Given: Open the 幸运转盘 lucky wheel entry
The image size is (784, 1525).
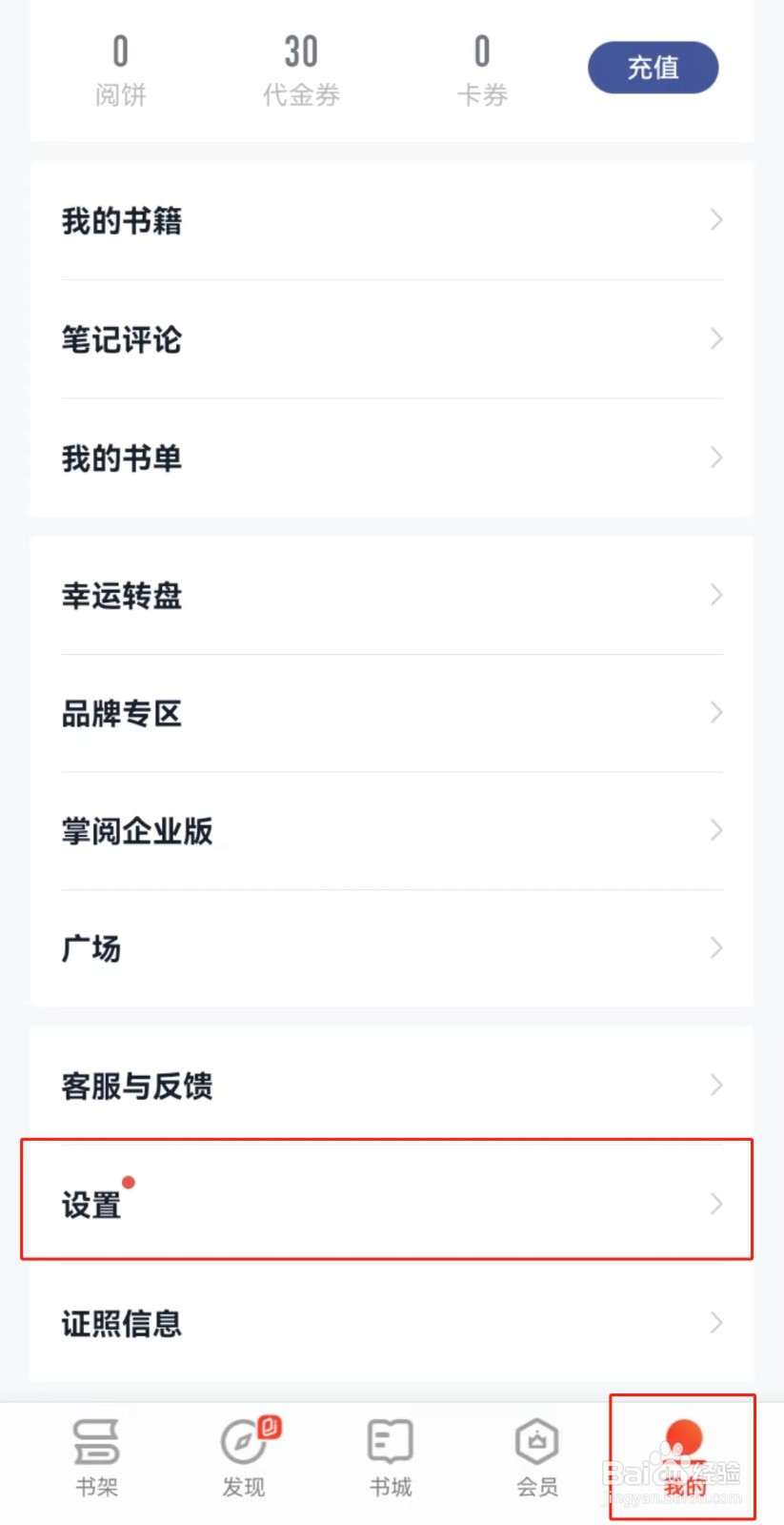Looking at the screenshot, I should (x=121, y=596).
